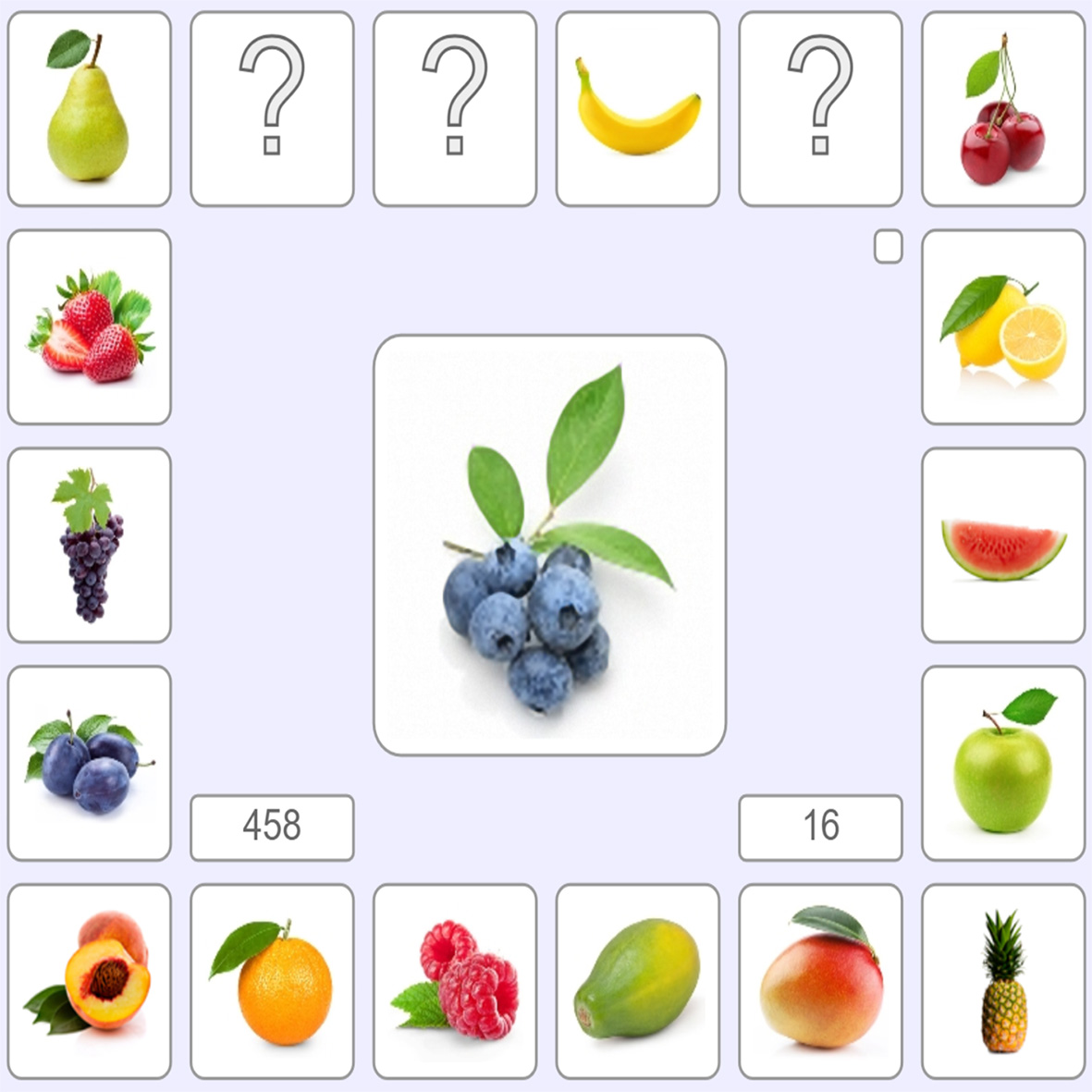This screenshot has width=1092, height=1092.
Task: Select the lemon tile
Action: click(x=1003, y=327)
